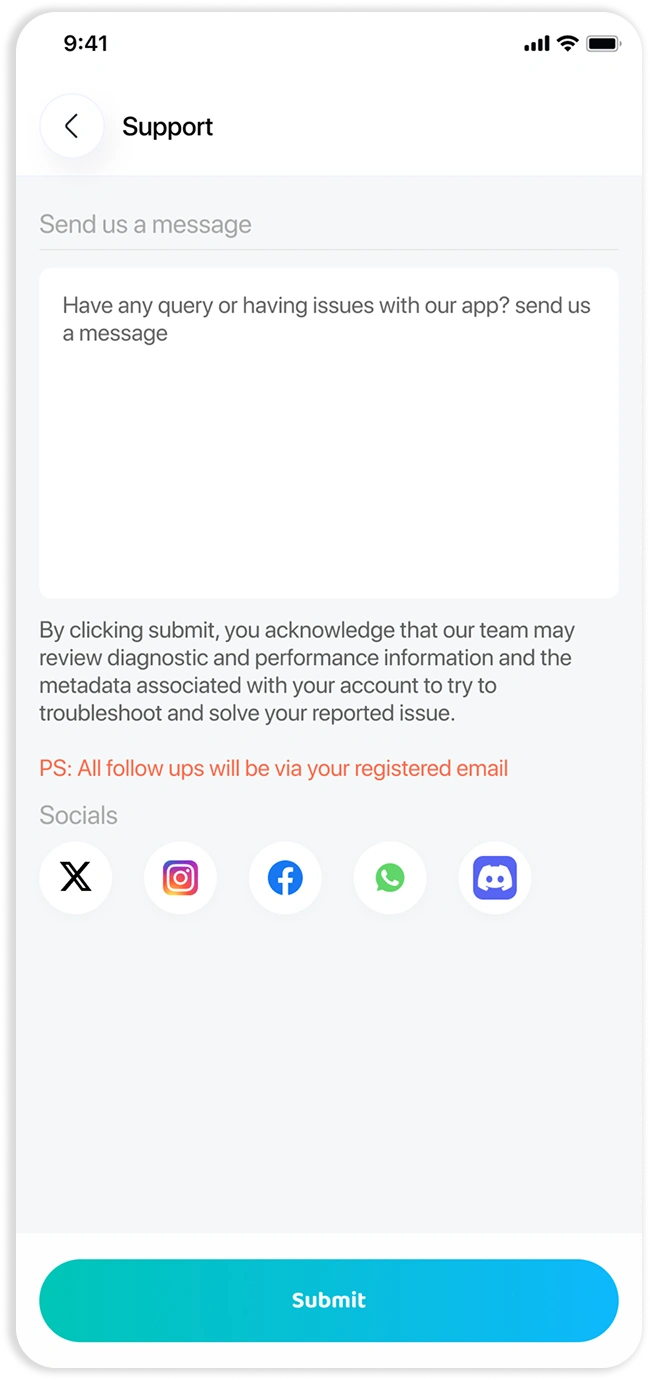The image size is (650, 1380).
Task: Submit the support message
Action: [328, 1300]
